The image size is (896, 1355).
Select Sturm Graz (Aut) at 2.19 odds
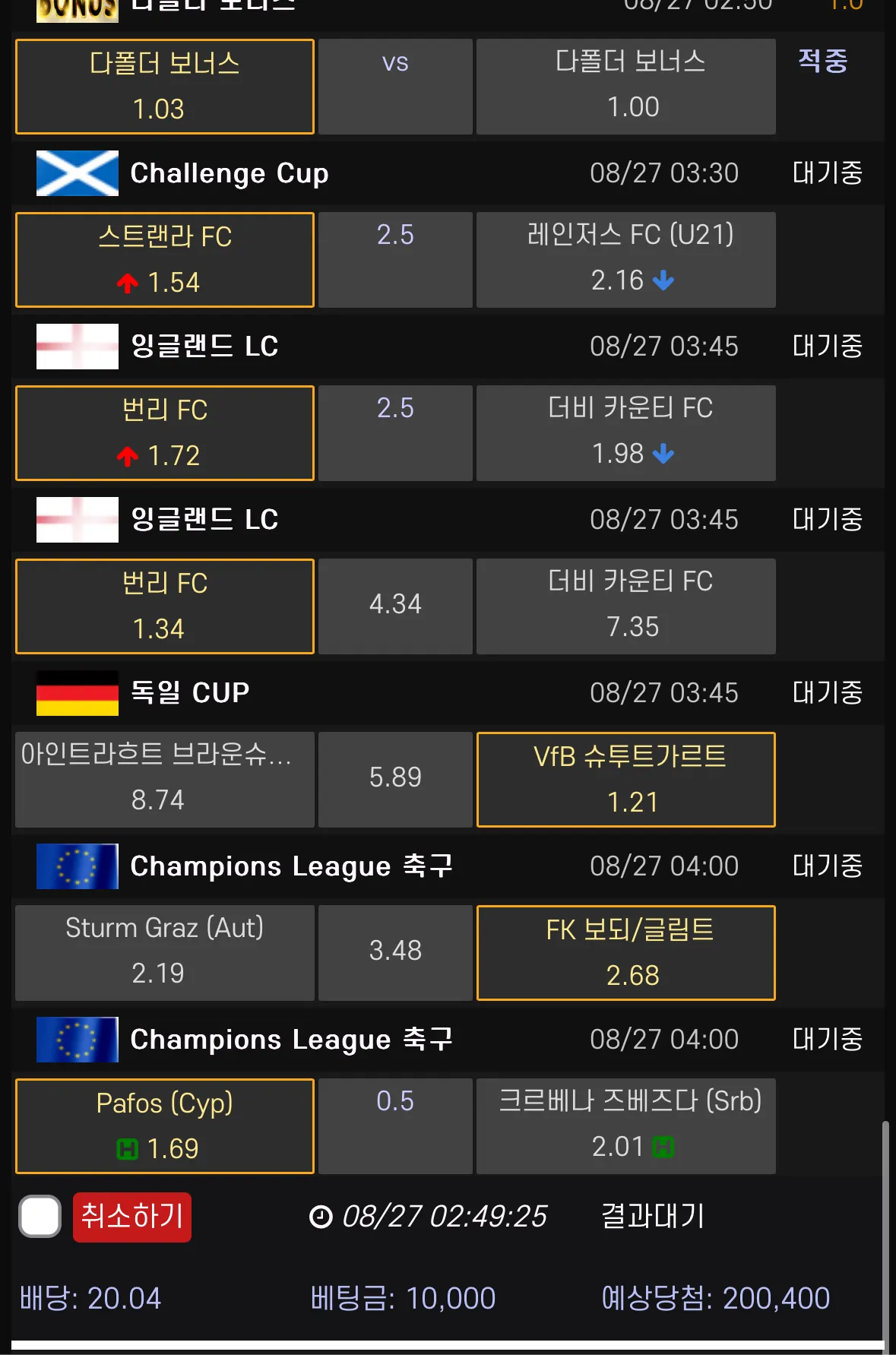point(165,953)
